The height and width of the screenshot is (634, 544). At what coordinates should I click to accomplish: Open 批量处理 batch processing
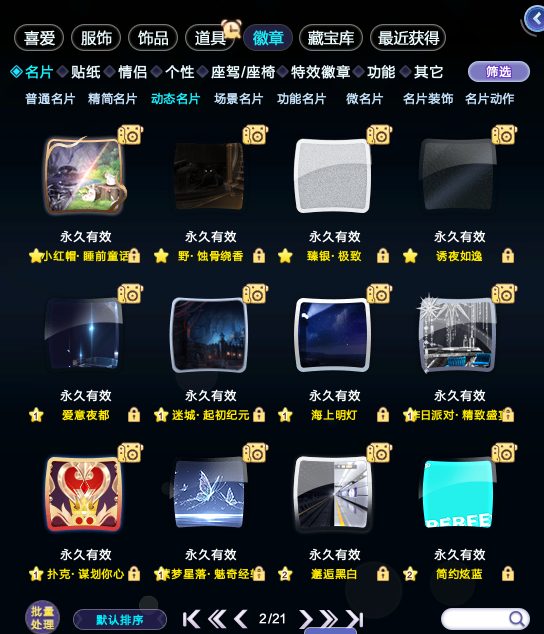(42, 617)
